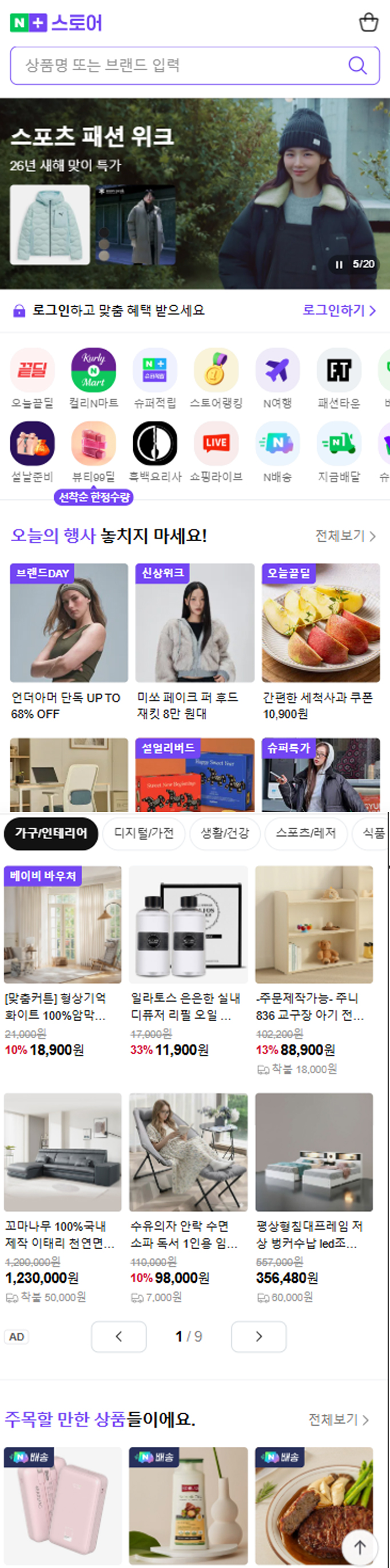Viewport: 390px width, 1568px height.
Task: View all 주목할 만한 상품
Action: 339,1419
